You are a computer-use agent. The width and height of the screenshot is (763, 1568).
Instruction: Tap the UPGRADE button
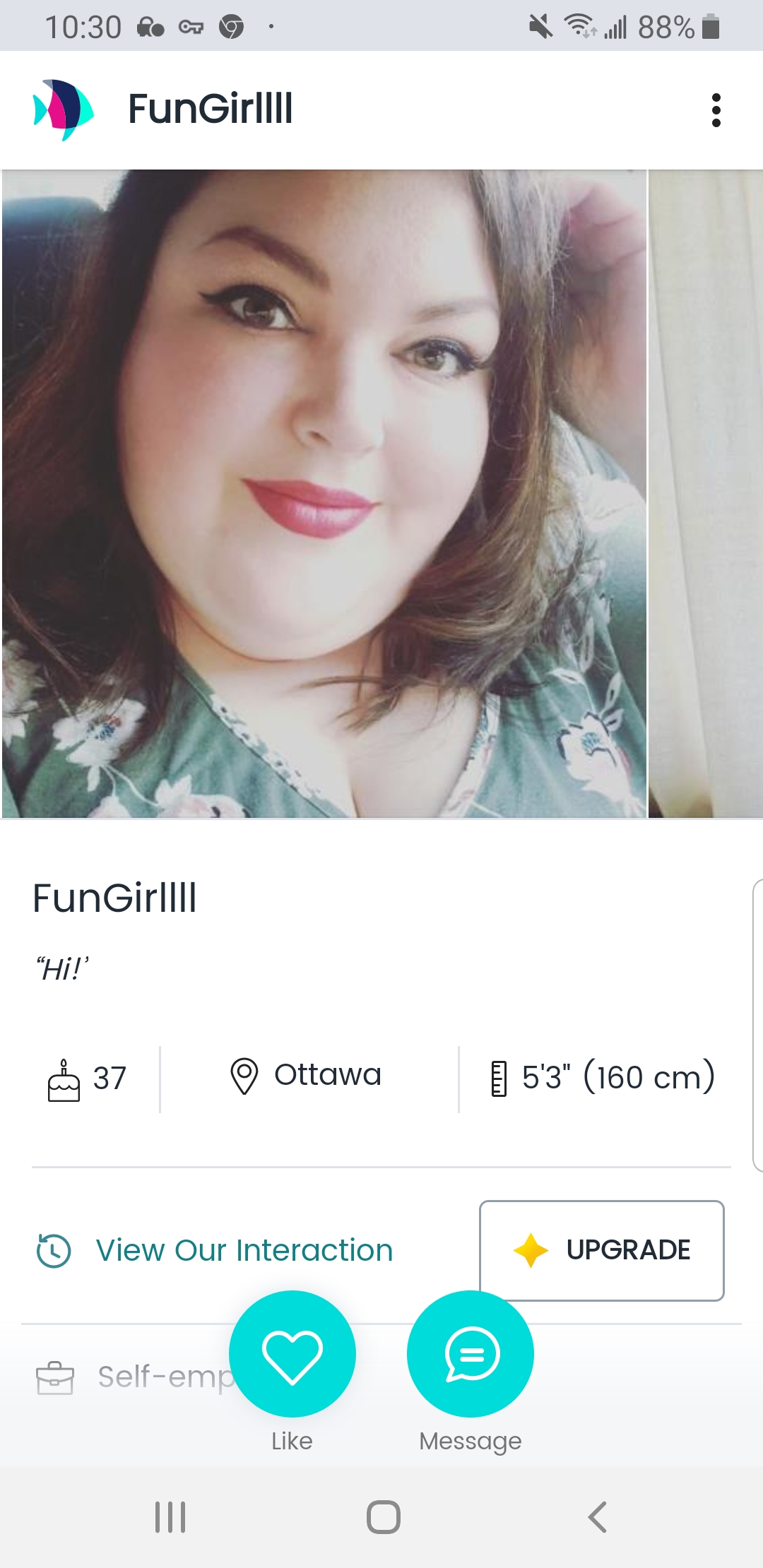point(602,1250)
